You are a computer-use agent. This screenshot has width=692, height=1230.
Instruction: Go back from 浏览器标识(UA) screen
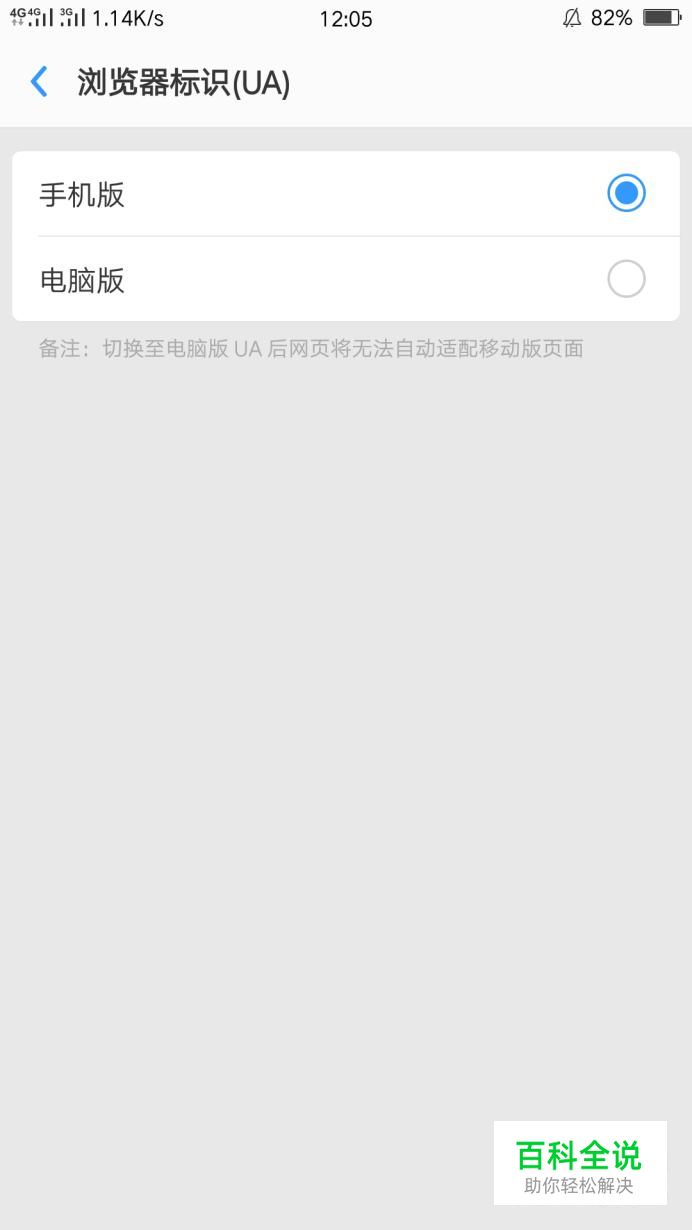pyautogui.click(x=39, y=82)
